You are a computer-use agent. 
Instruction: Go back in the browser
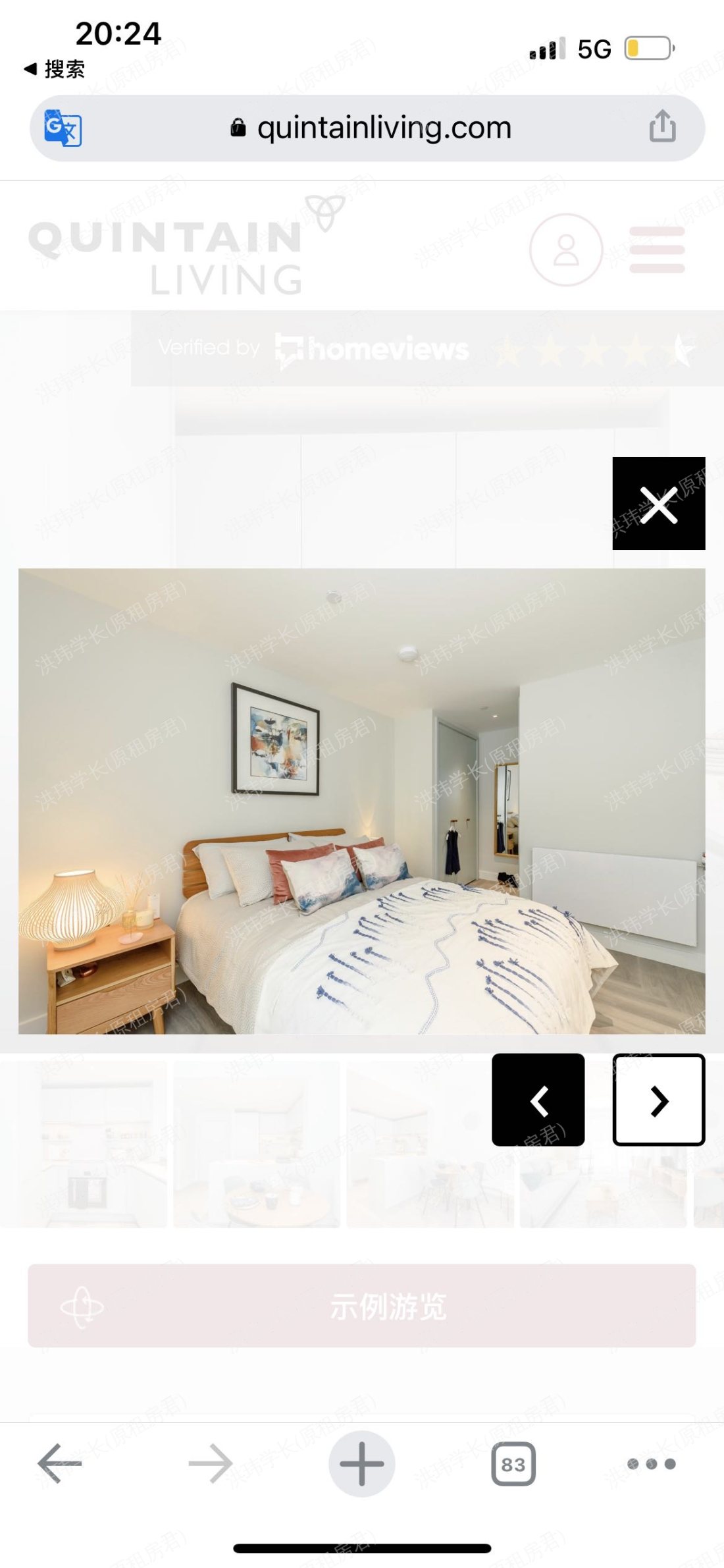pos(59,1463)
